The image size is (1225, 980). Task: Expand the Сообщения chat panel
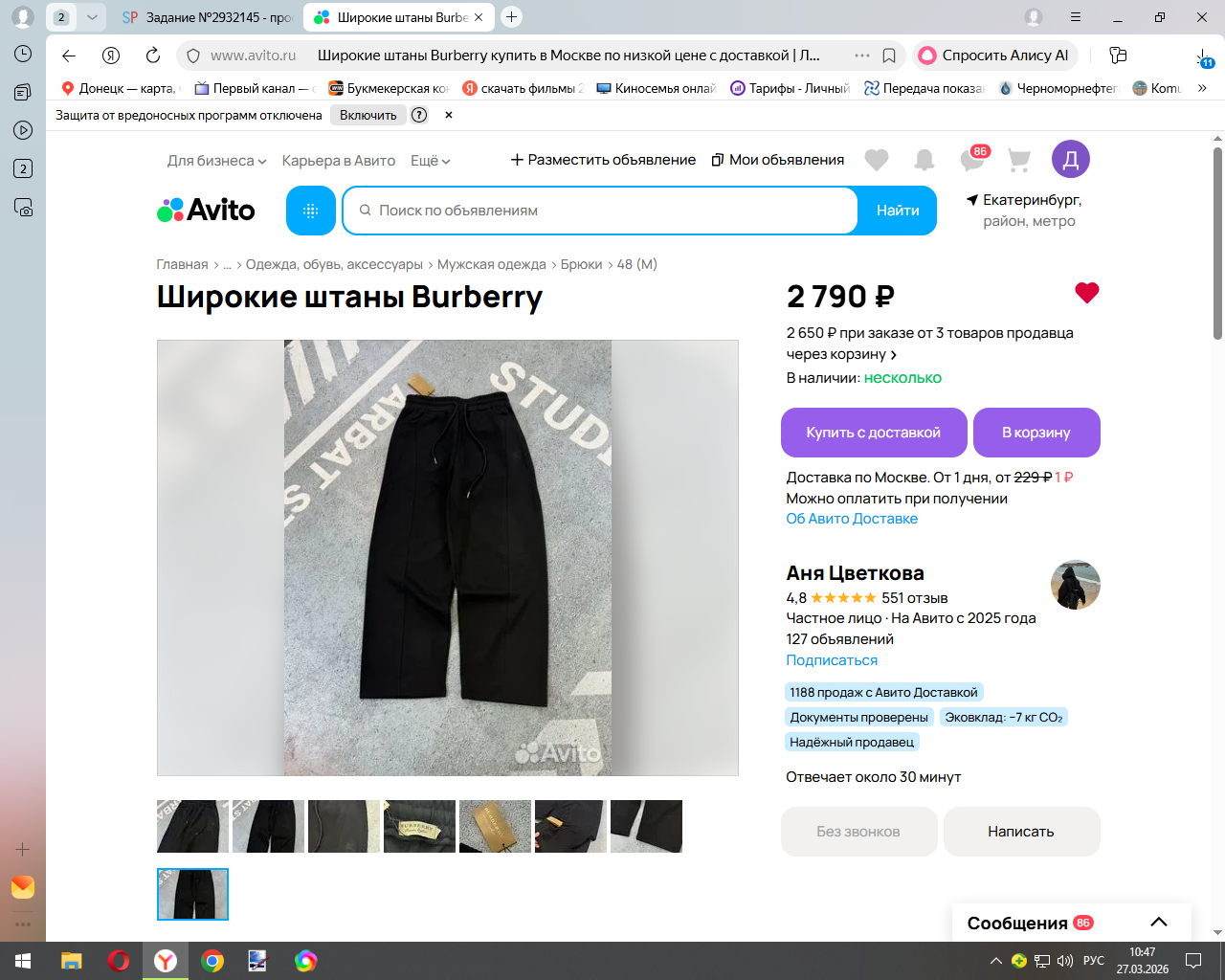pos(1158,923)
